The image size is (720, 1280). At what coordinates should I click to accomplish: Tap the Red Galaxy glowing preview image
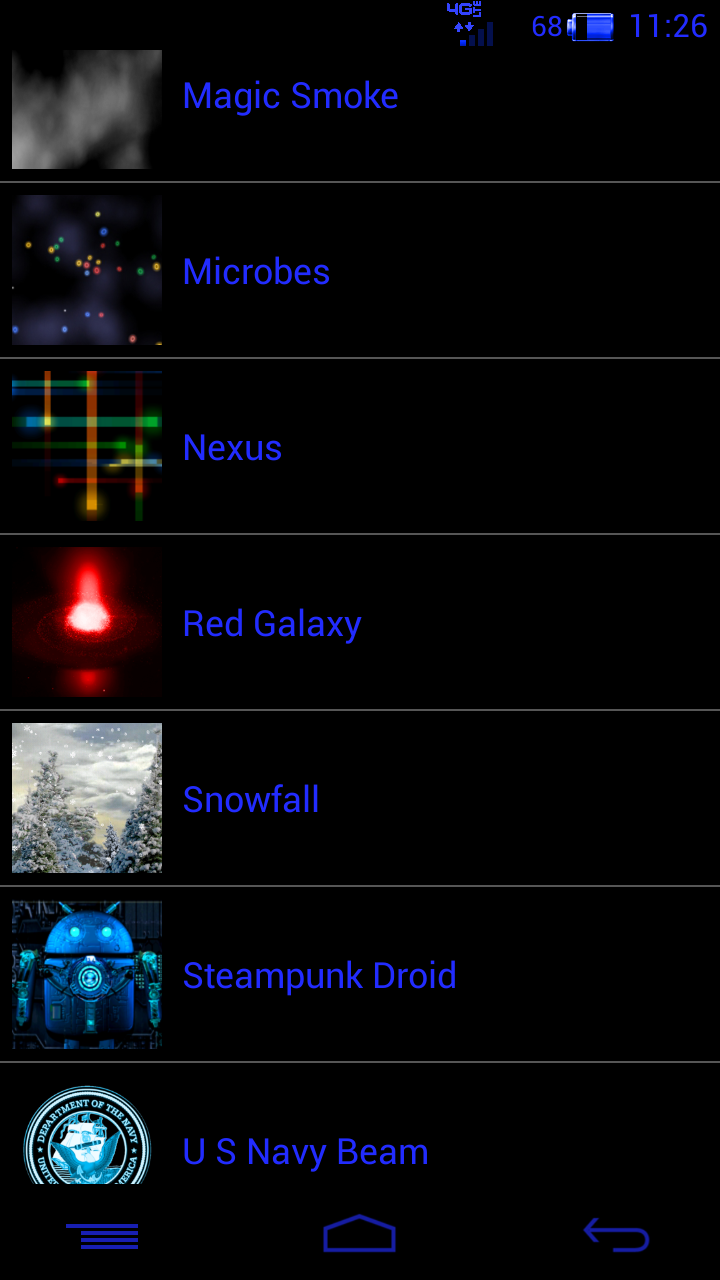click(x=86, y=621)
